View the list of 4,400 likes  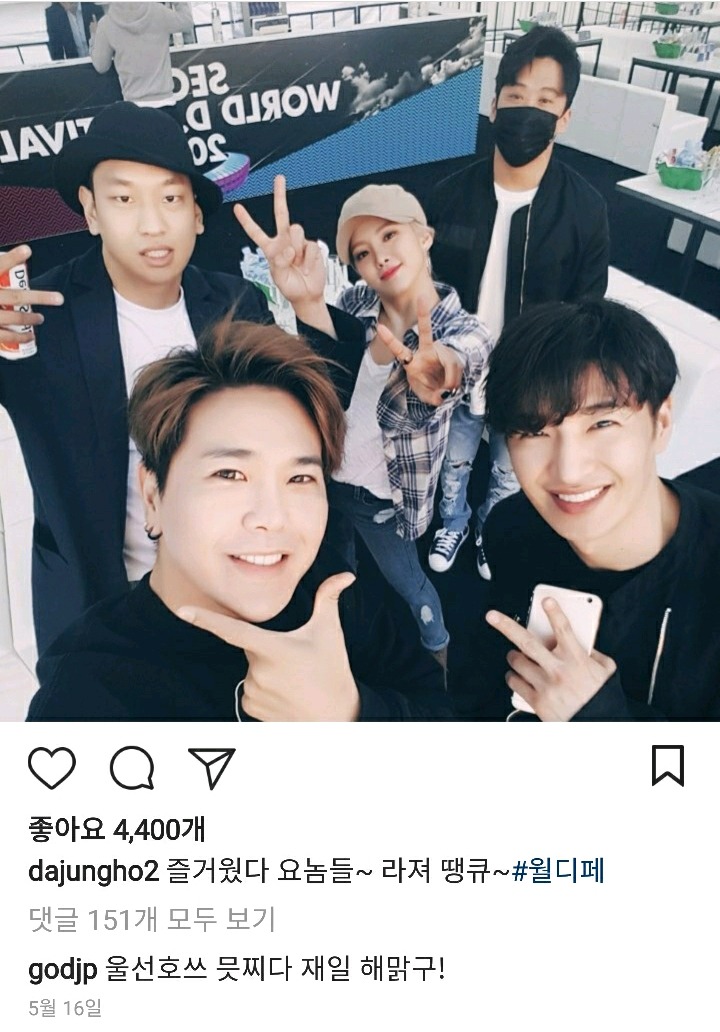click(x=117, y=829)
